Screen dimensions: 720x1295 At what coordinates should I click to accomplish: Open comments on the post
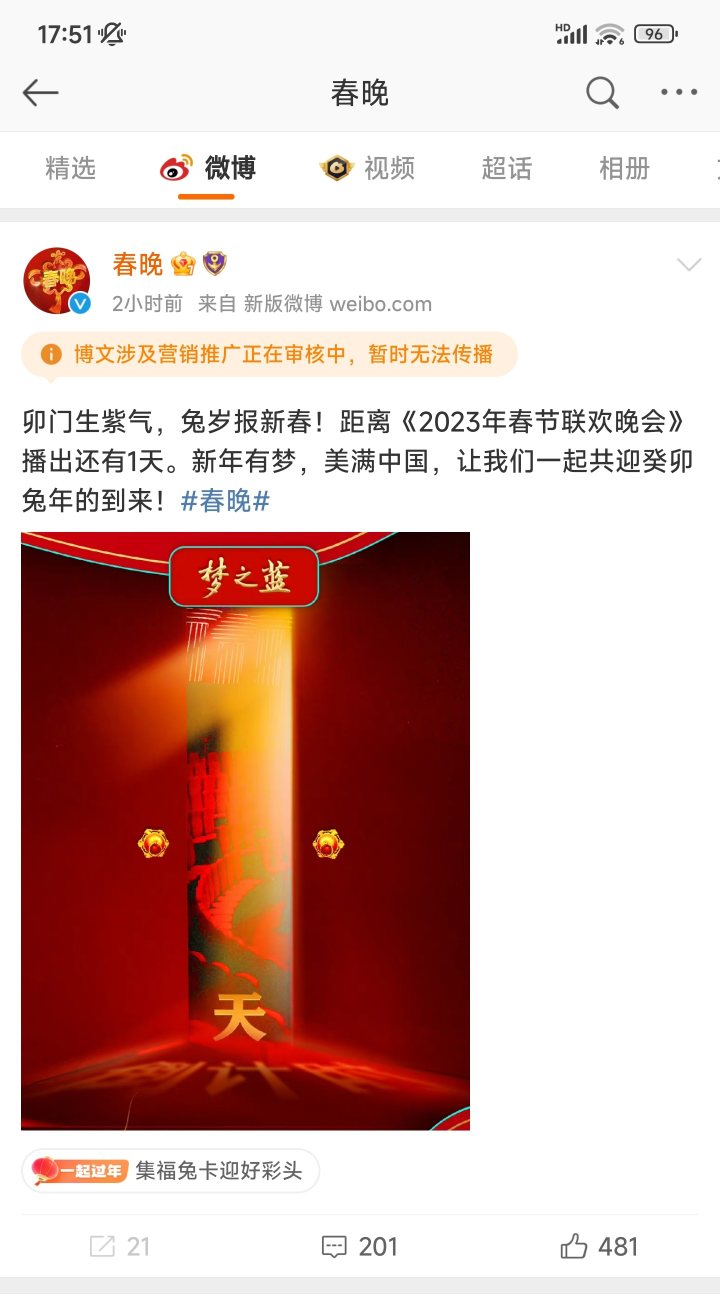coord(359,1246)
